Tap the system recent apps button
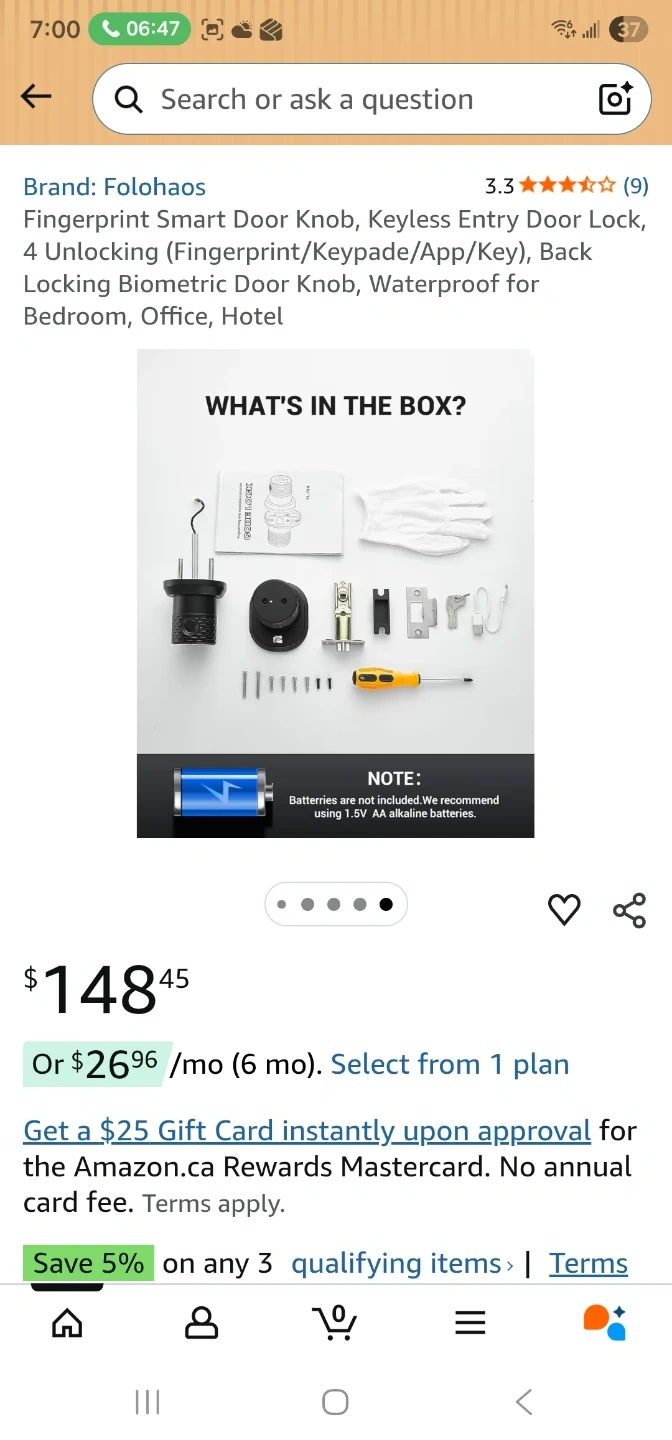Viewport: 672px width, 1440px height. point(147,1402)
